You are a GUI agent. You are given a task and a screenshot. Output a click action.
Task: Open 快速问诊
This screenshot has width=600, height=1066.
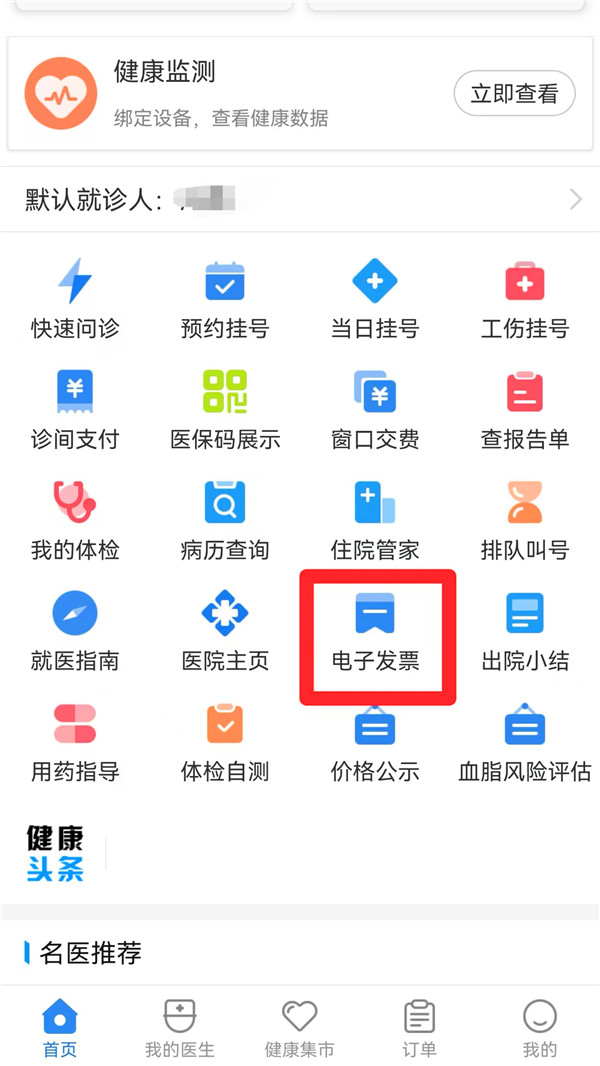[75, 298]
